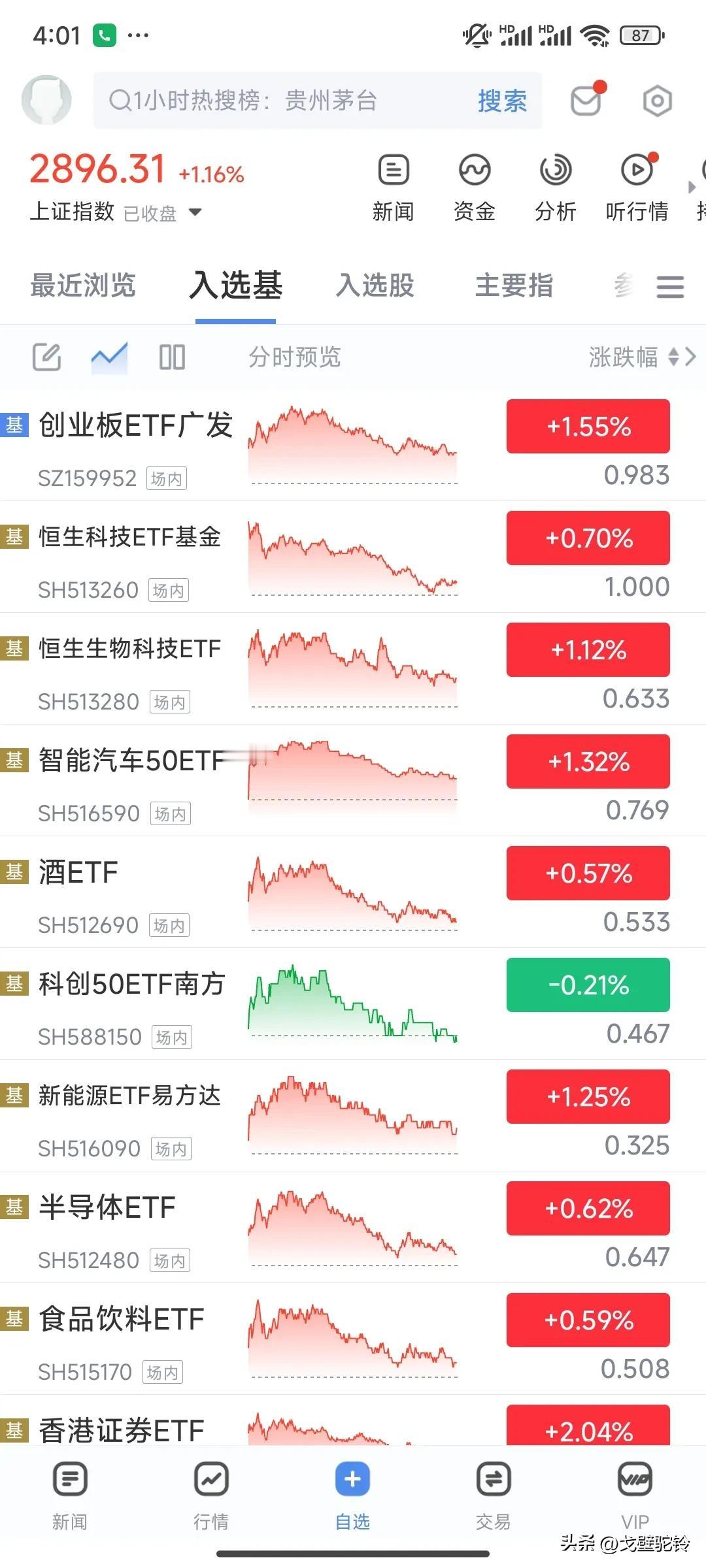The width and height of the screenshot is (706, 1568).
Task: Expand the 上证指数 index dropdown
Action: point(195,212)
